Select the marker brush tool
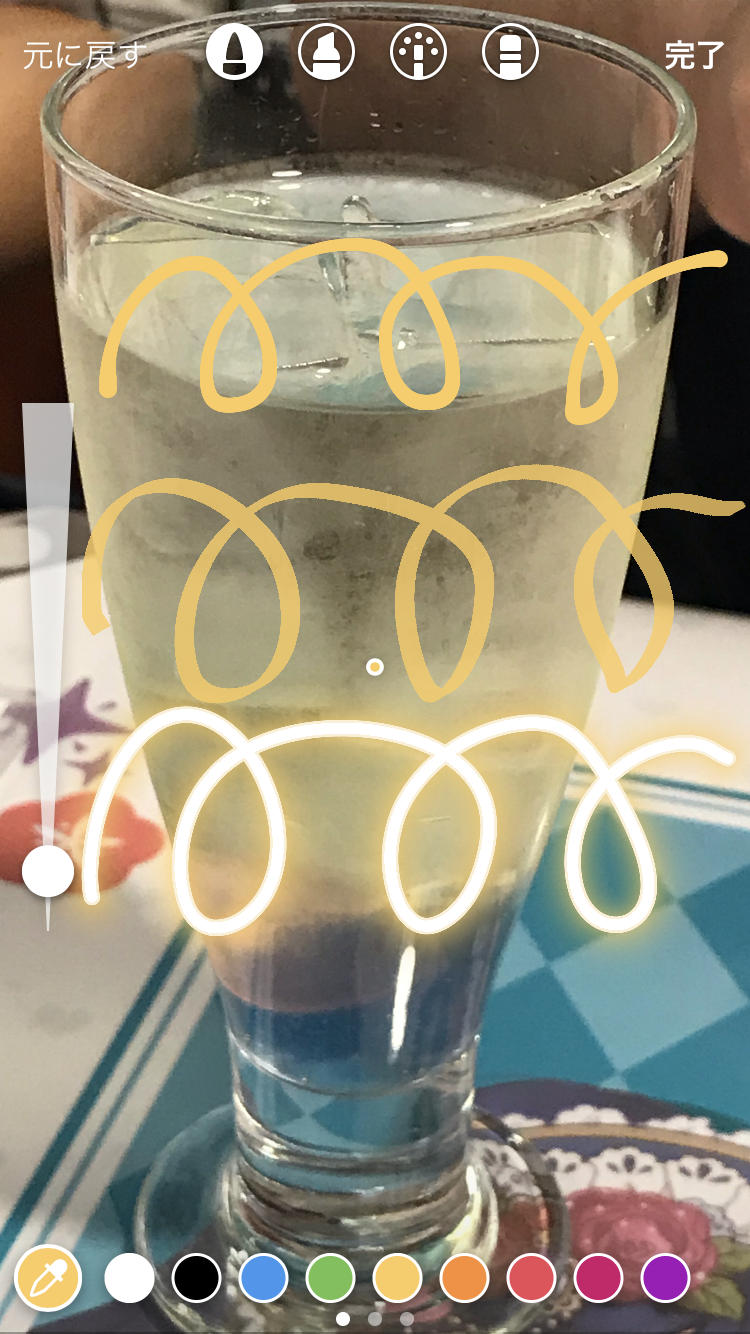The image size is (750, 1334). (327, 51)
